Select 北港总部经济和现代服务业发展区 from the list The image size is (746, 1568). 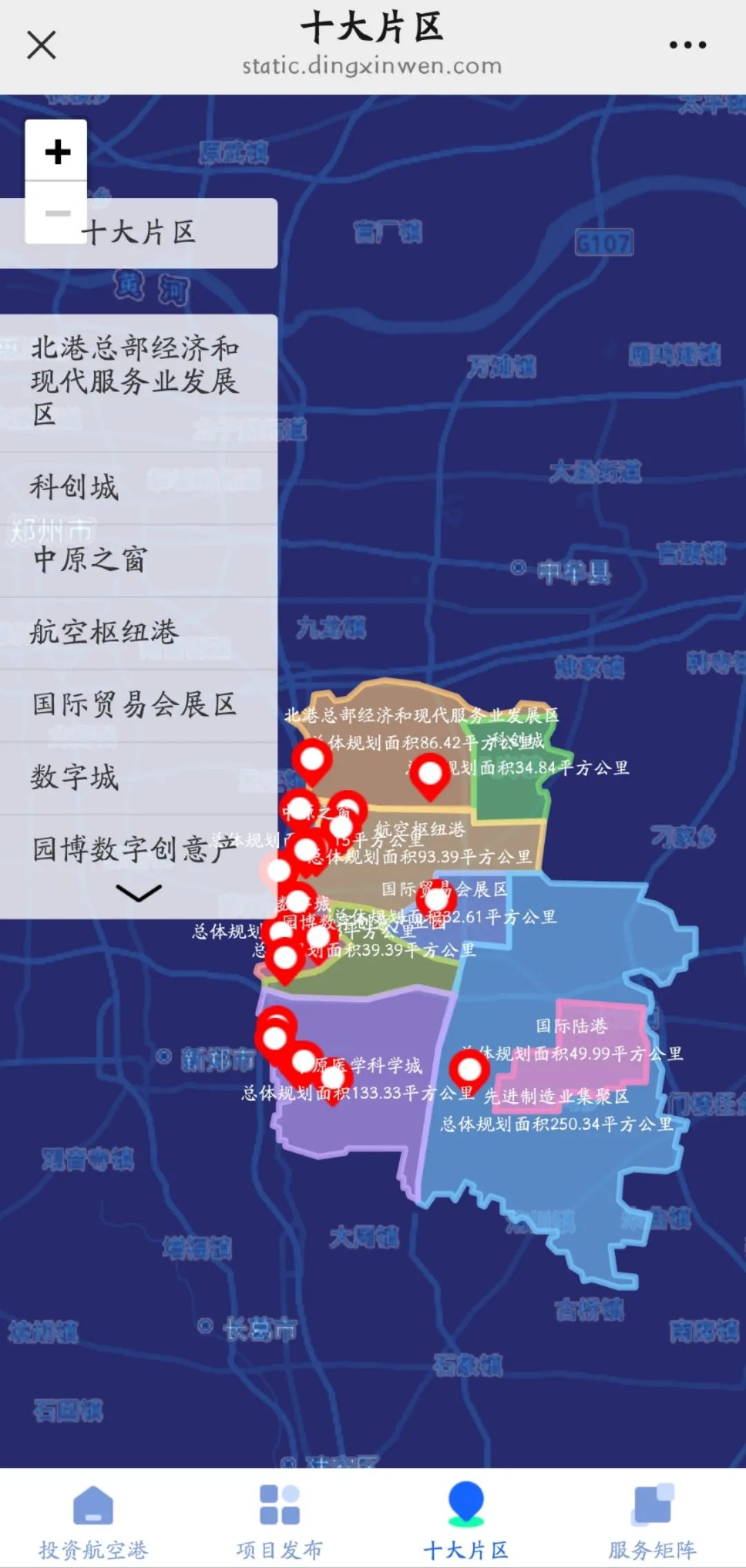click(x=135, y=381)
